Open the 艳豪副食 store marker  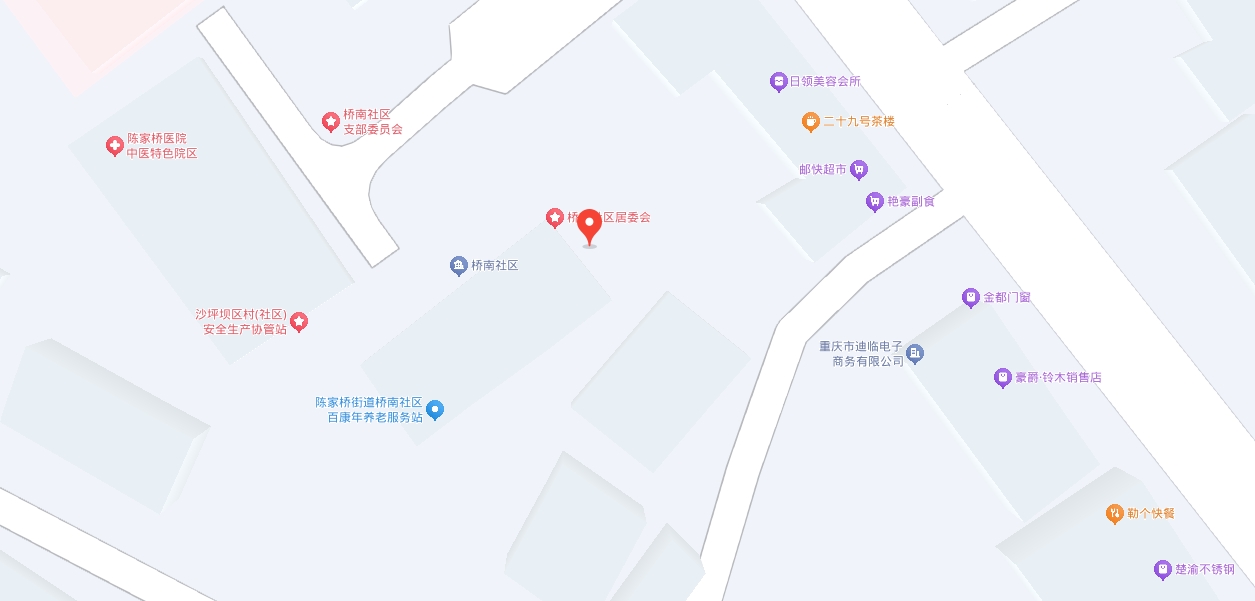point(875,201)
